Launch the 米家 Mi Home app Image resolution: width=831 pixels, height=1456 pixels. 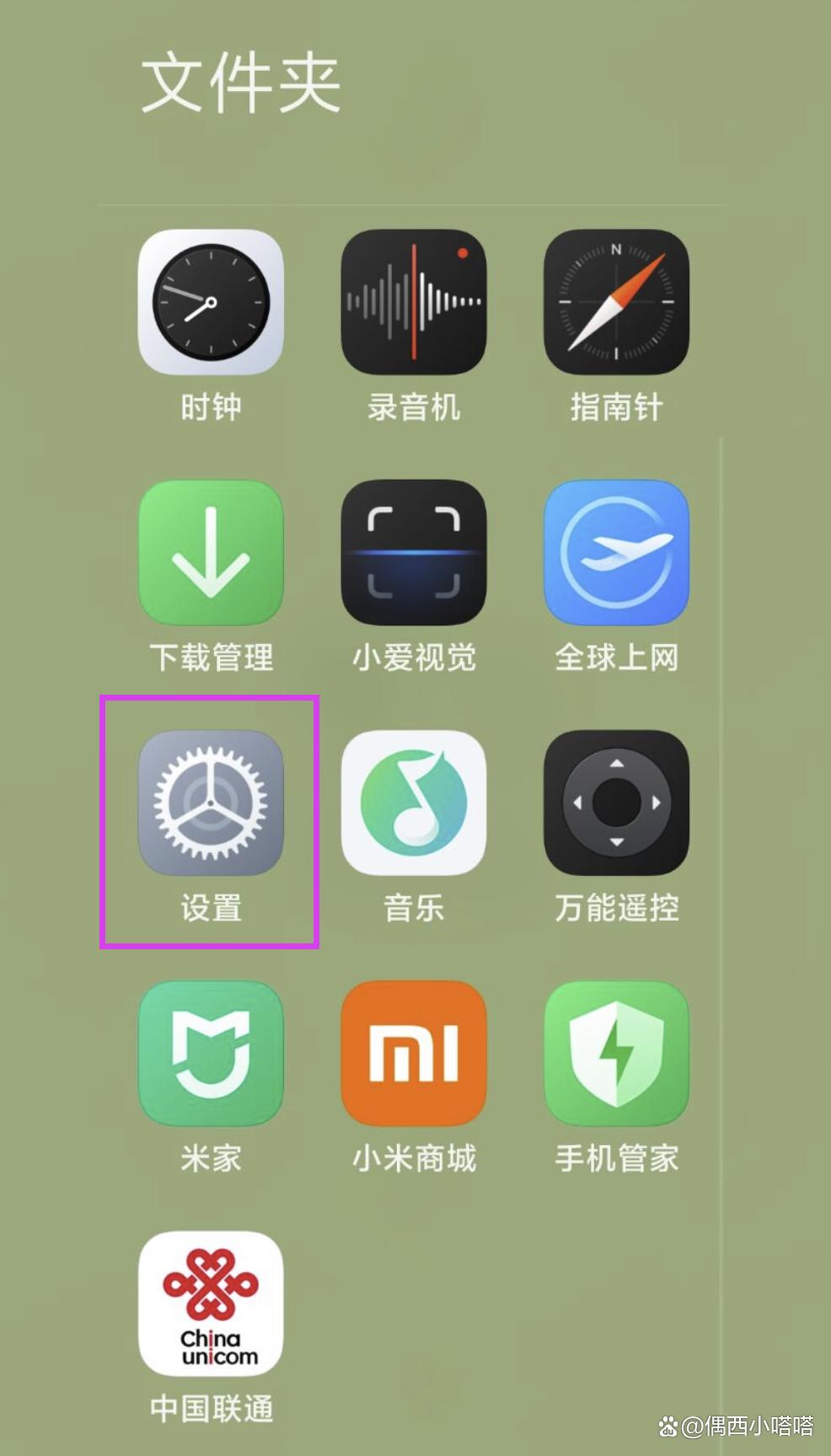(211, 1053)
